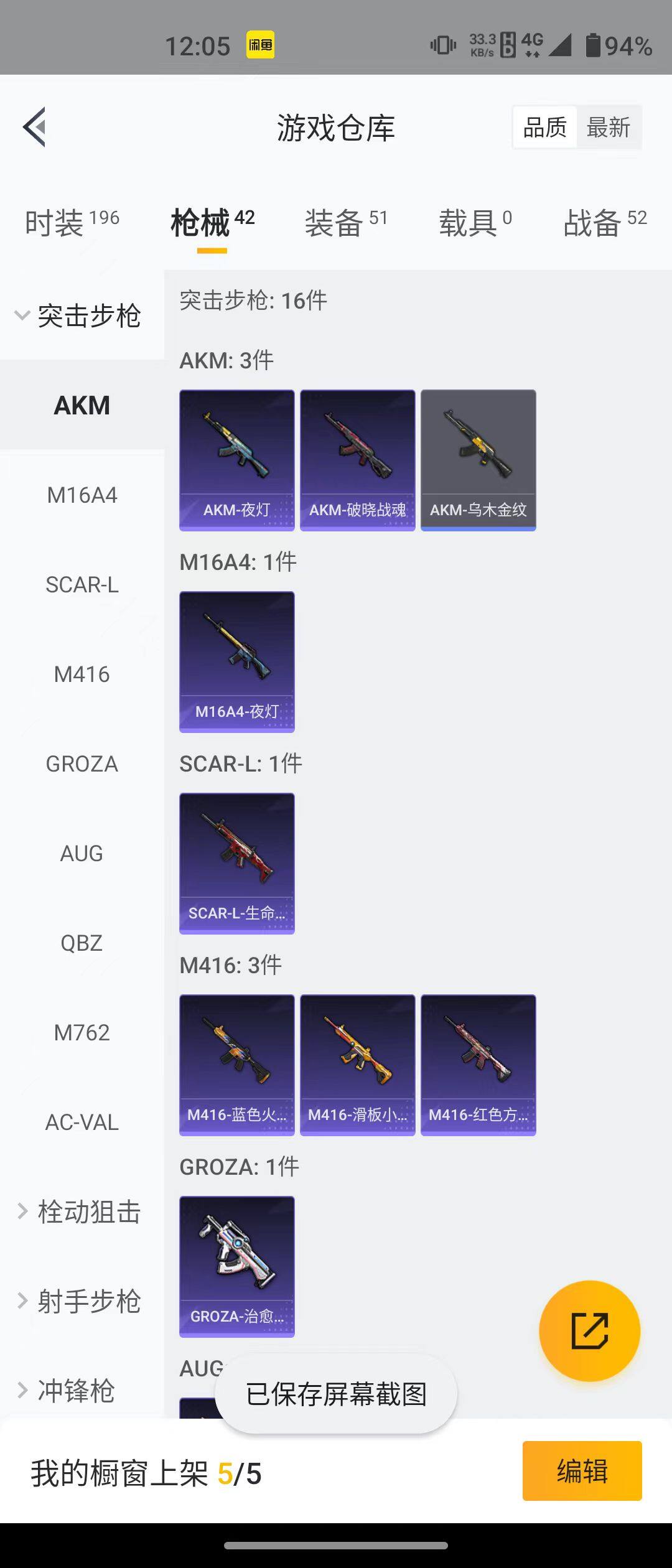
Task: Select M16A4 in the side list
Action: (x=82, y=495)
